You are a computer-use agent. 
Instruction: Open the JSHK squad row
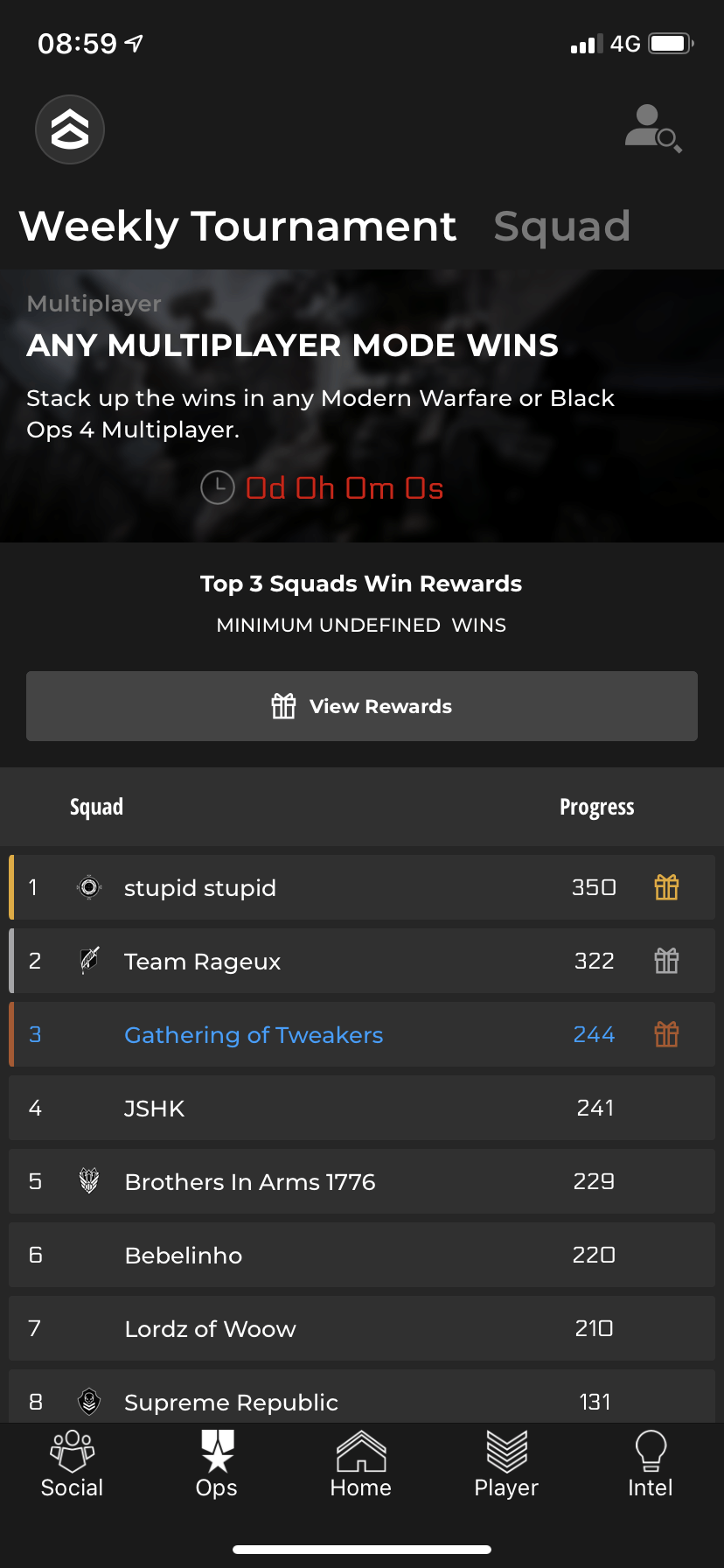click(362, 1109)
